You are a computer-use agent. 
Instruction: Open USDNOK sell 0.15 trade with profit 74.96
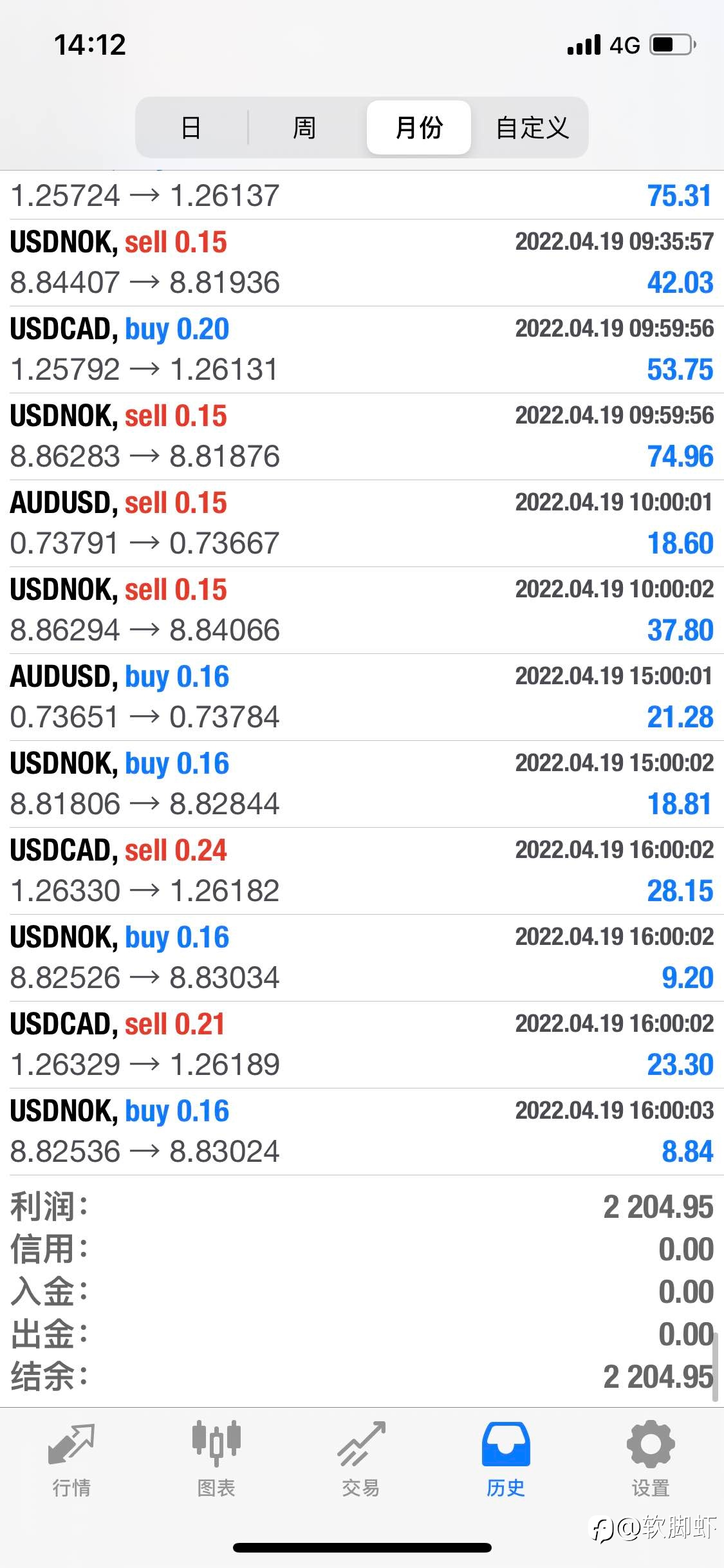pos(362,436)
